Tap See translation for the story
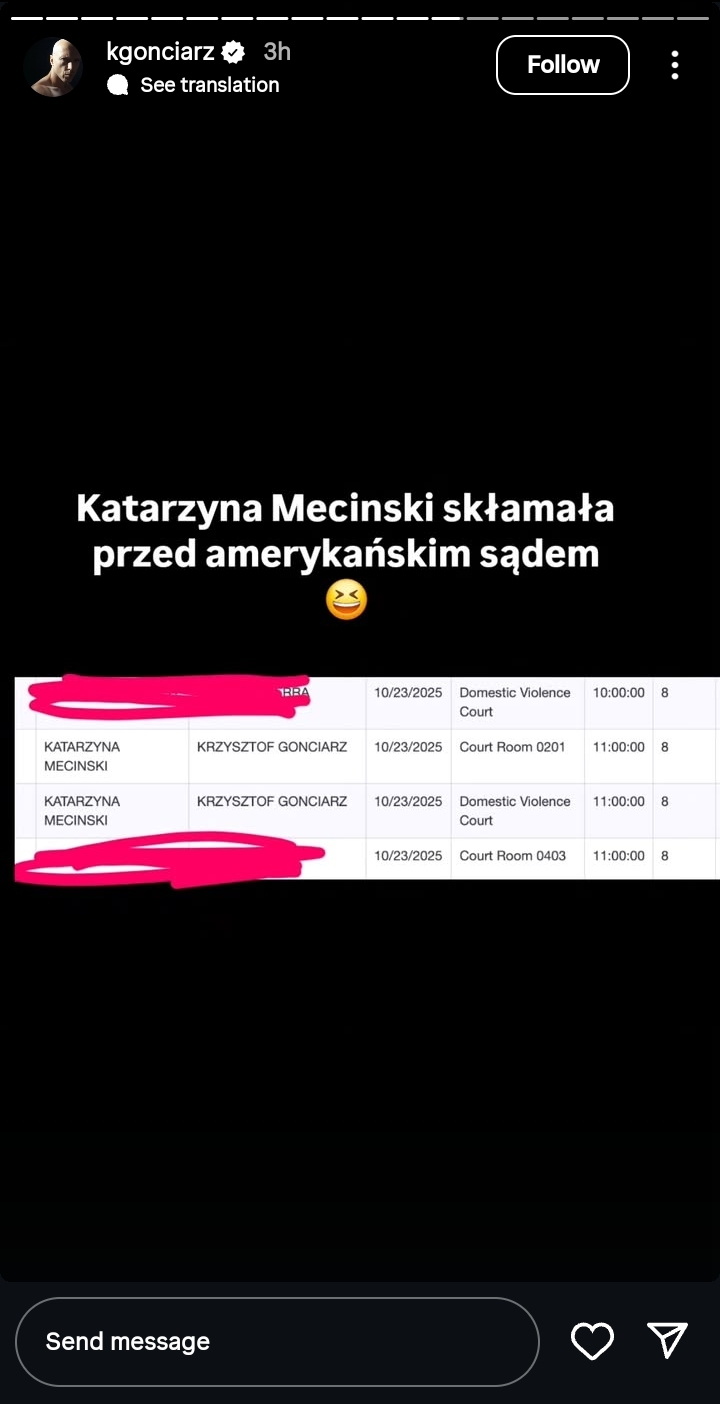Viewport: 720px width, 1404px height. point(209,85)
